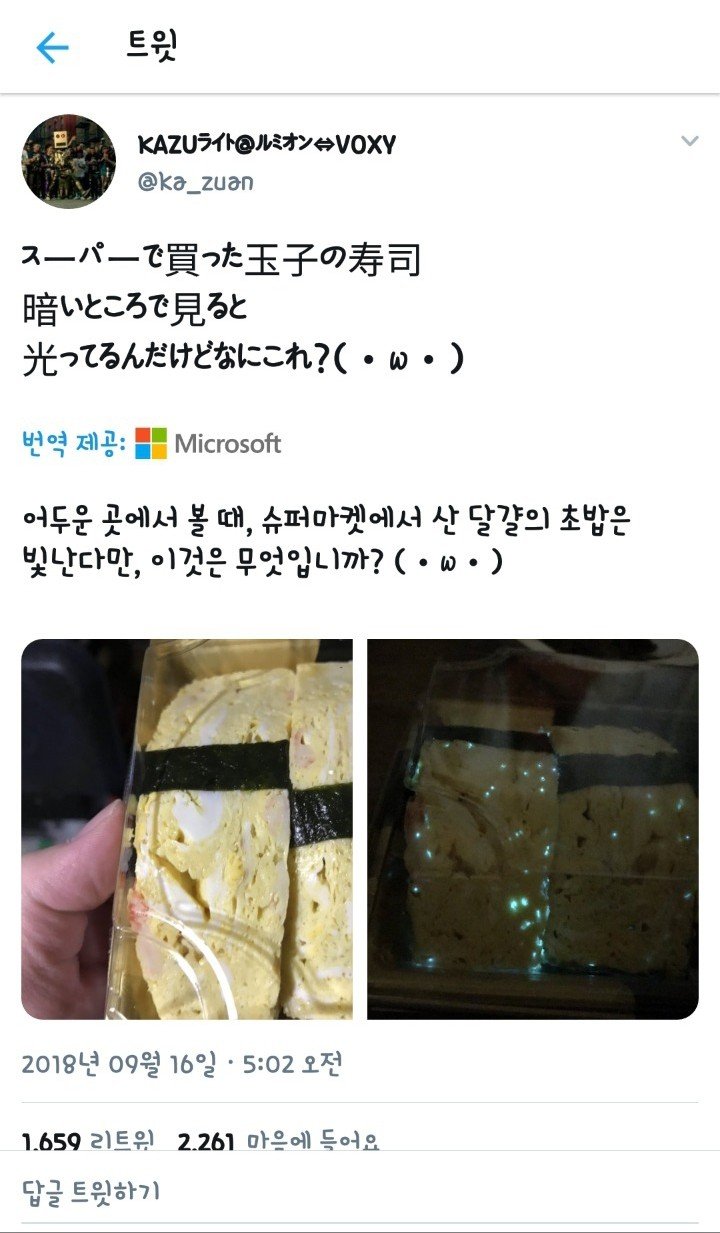Viewport: 720px width, 1233px height.
Task: Open KAZU's profile picture
Action: coord(69,161)
